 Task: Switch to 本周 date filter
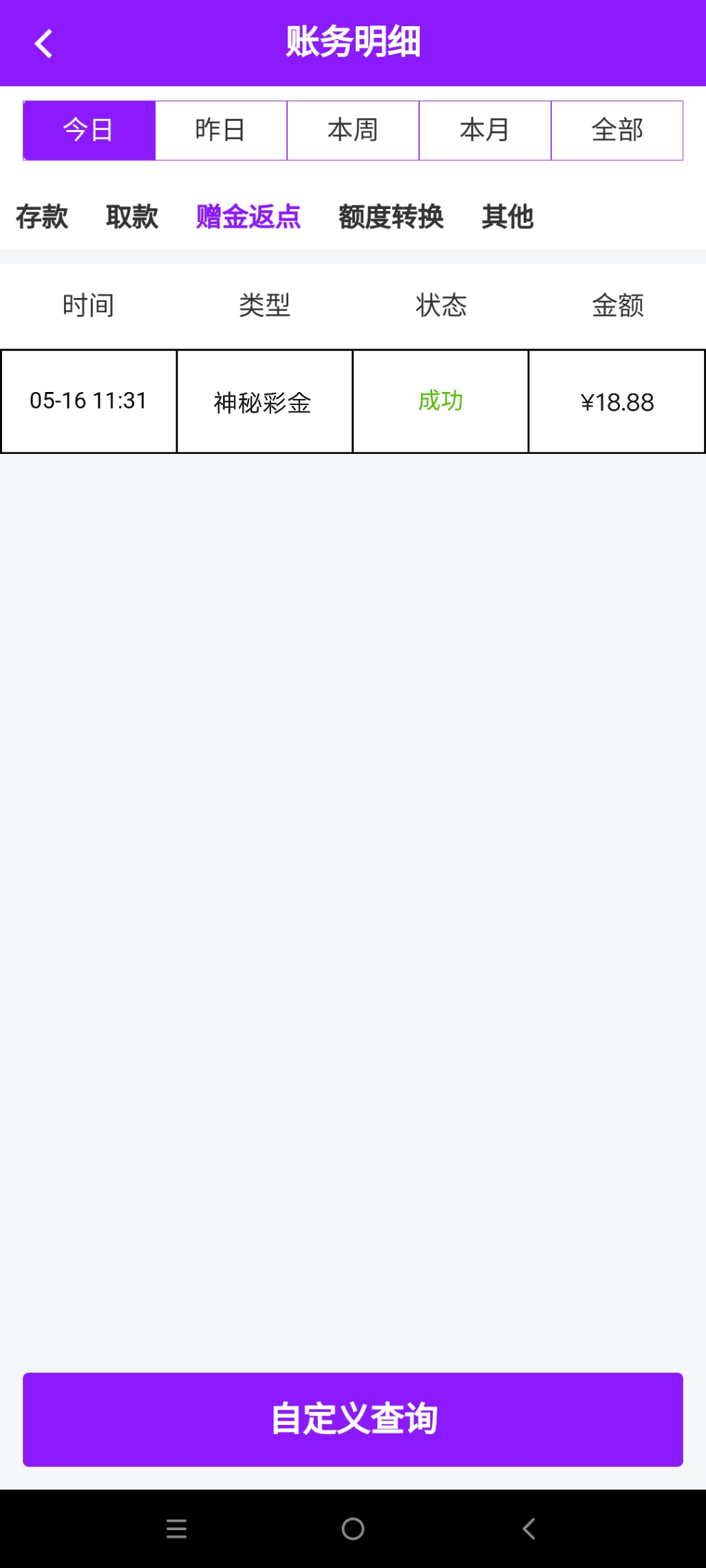pos(353,131)
